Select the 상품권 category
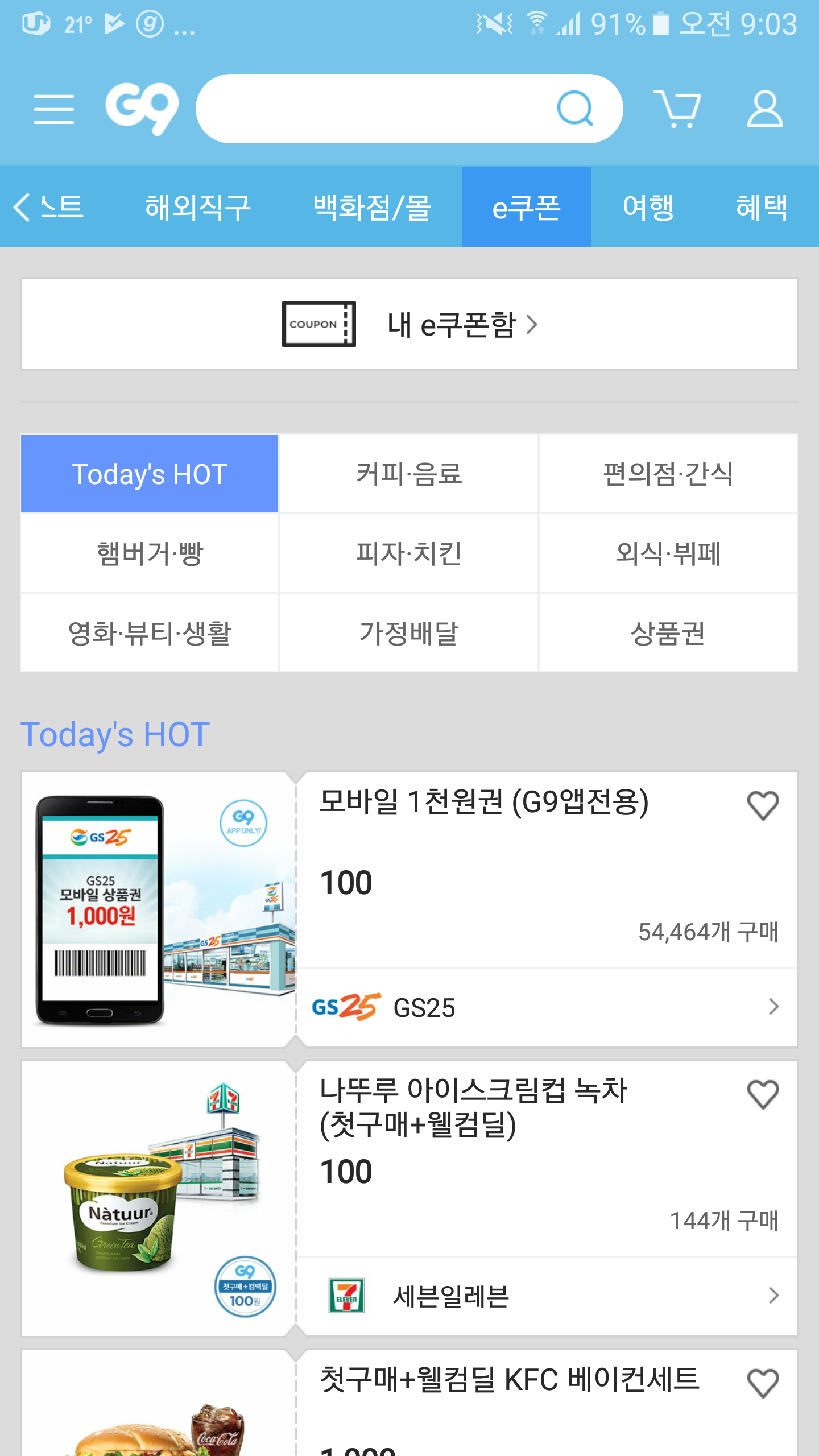Viewport: 819px width, 1456px height. tap(668, 633)
